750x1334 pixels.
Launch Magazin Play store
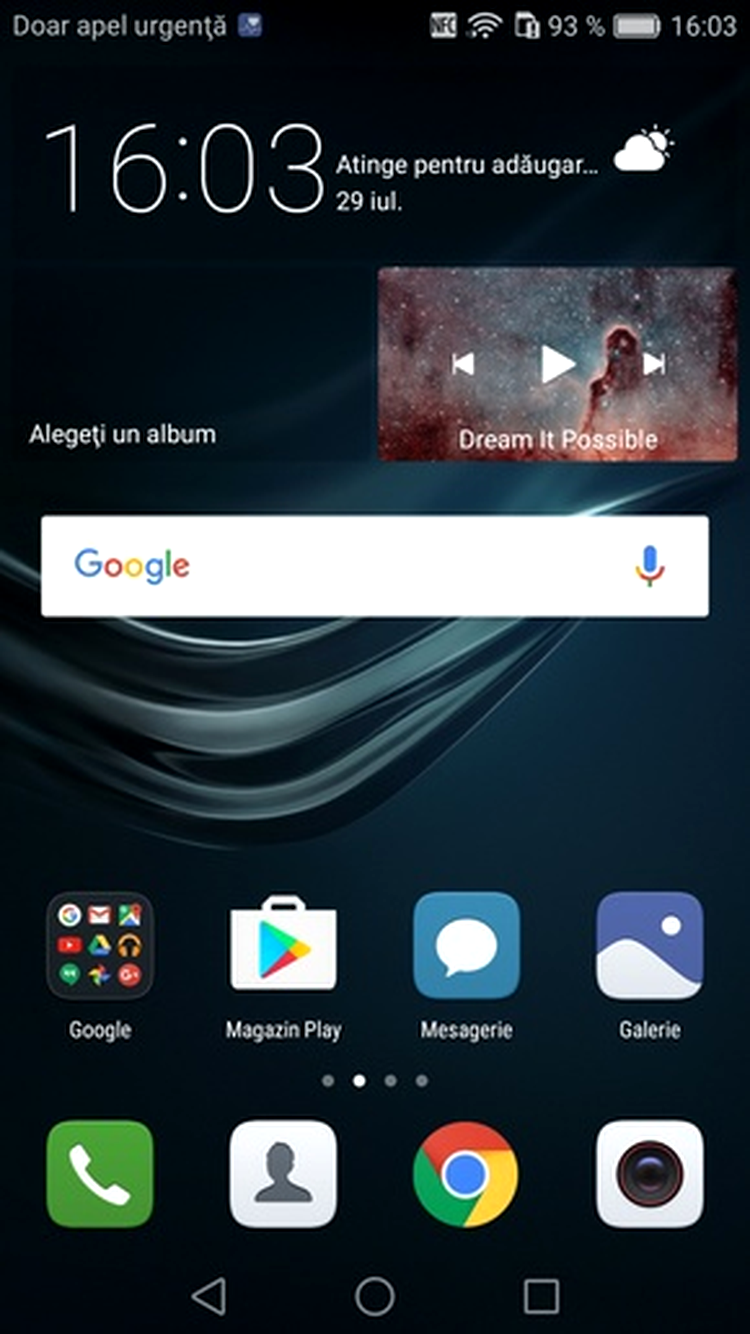[283, 946]
